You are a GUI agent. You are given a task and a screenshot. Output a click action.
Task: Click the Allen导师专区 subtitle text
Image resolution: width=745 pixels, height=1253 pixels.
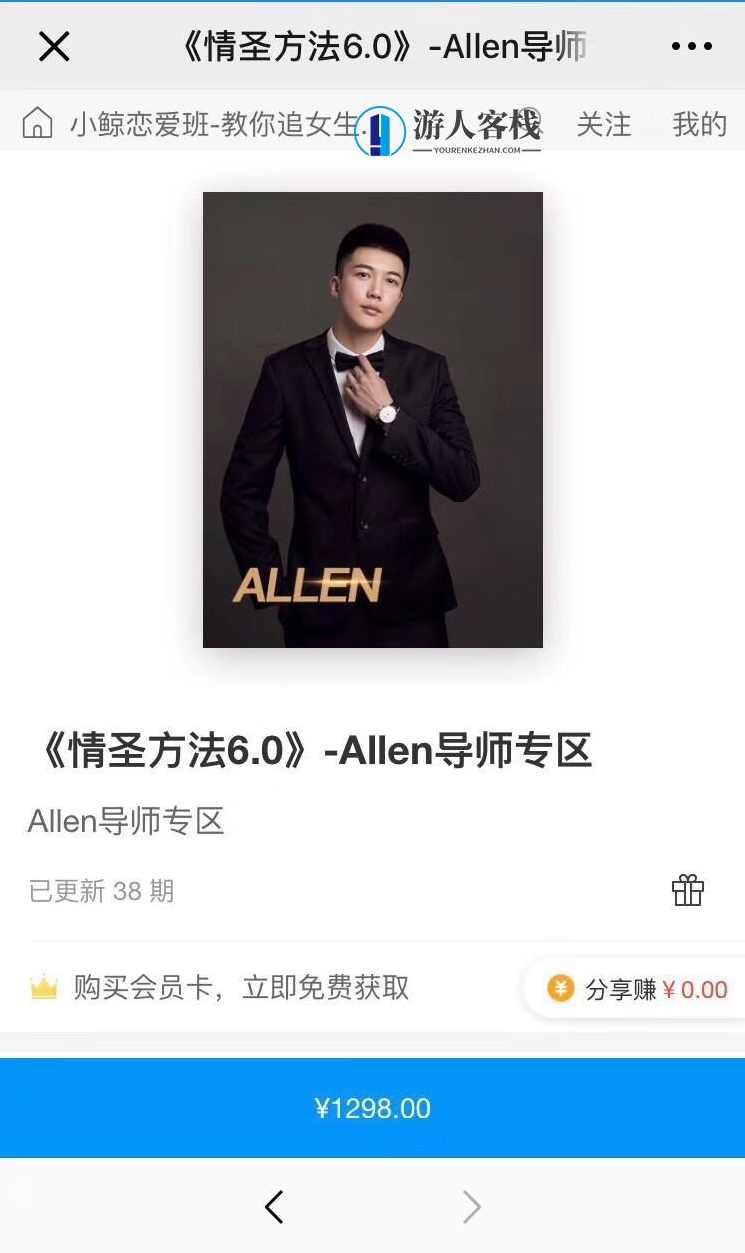pyautogui.click(x=125, y=821)
